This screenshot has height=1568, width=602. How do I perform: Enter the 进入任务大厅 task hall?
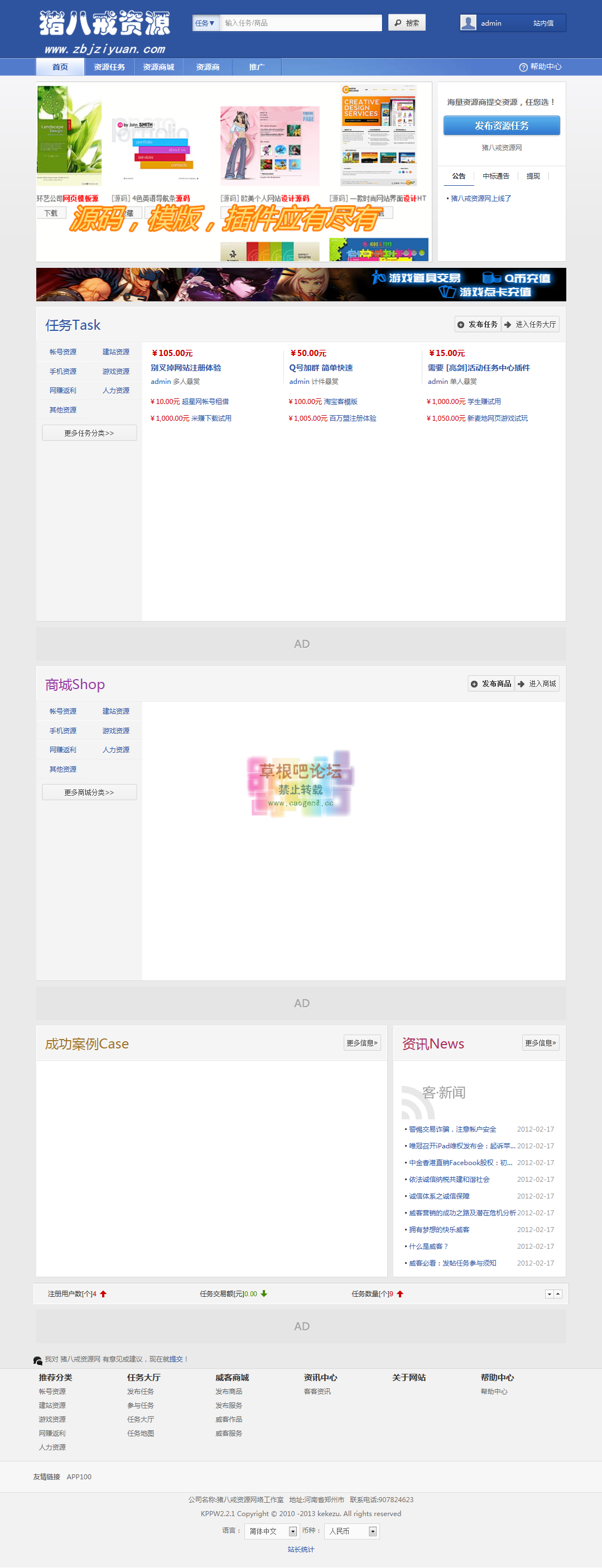pyautogui.click(x=530, y=324)
